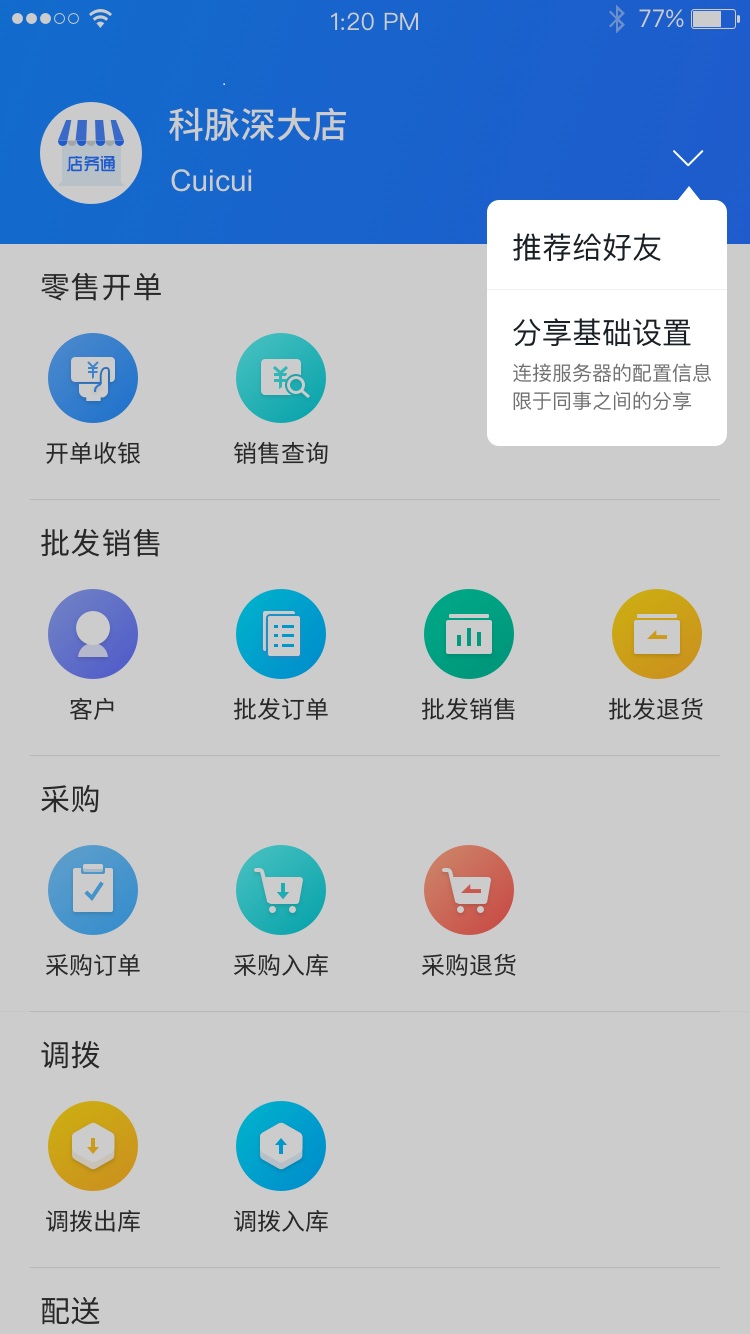Open 采购退货 purchase return

point(469,889)
